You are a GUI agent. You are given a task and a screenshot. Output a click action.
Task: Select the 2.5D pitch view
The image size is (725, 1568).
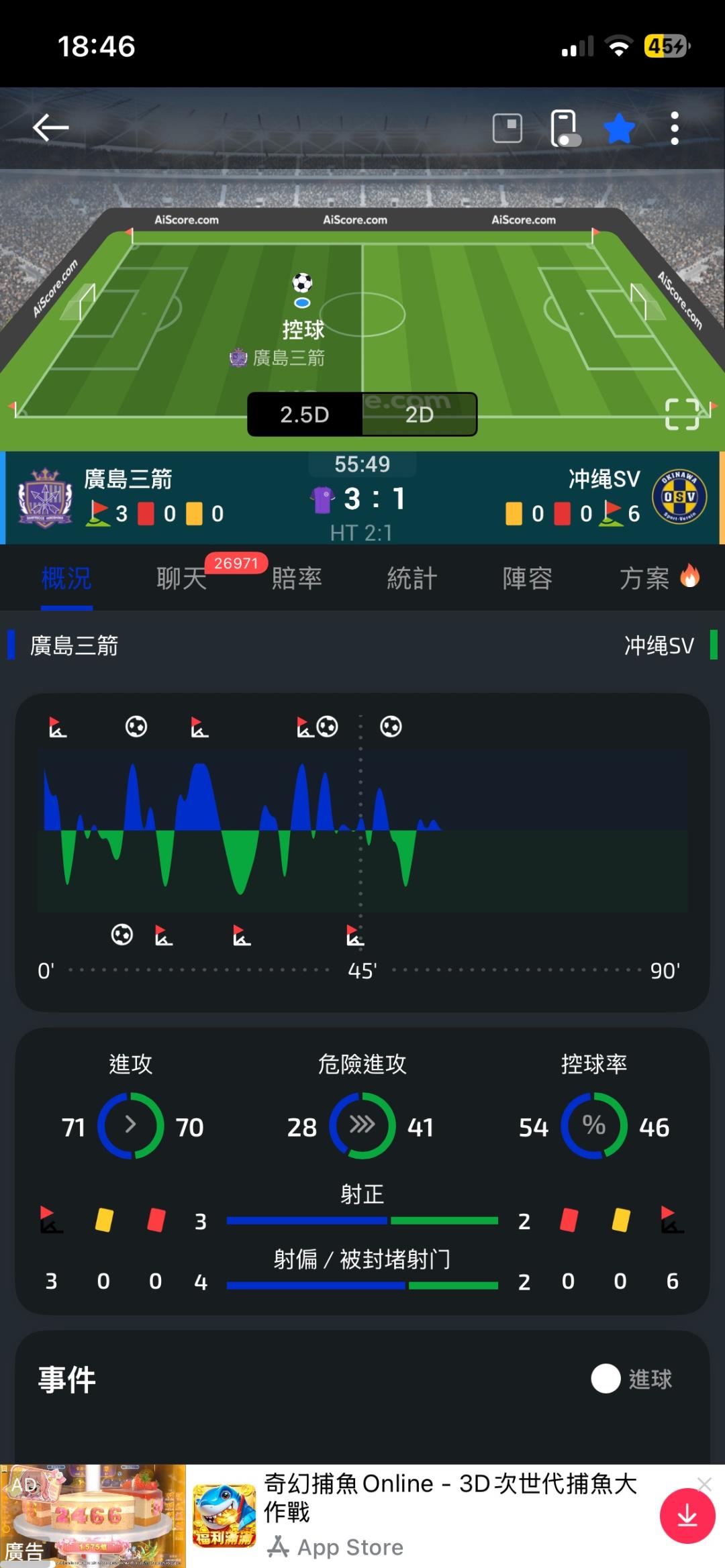[x=305, y=415]
